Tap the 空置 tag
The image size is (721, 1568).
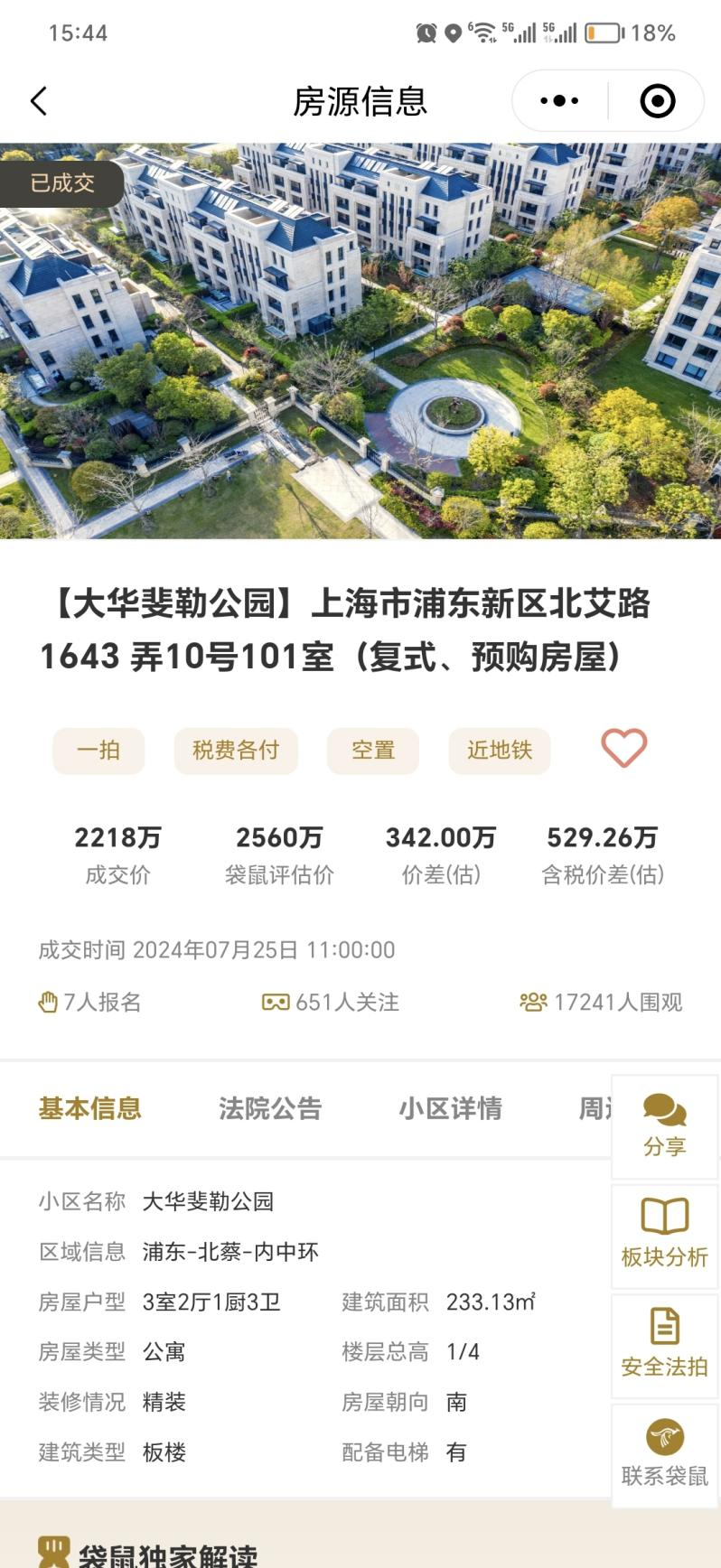pyautogui.click(x=373, y=751)
